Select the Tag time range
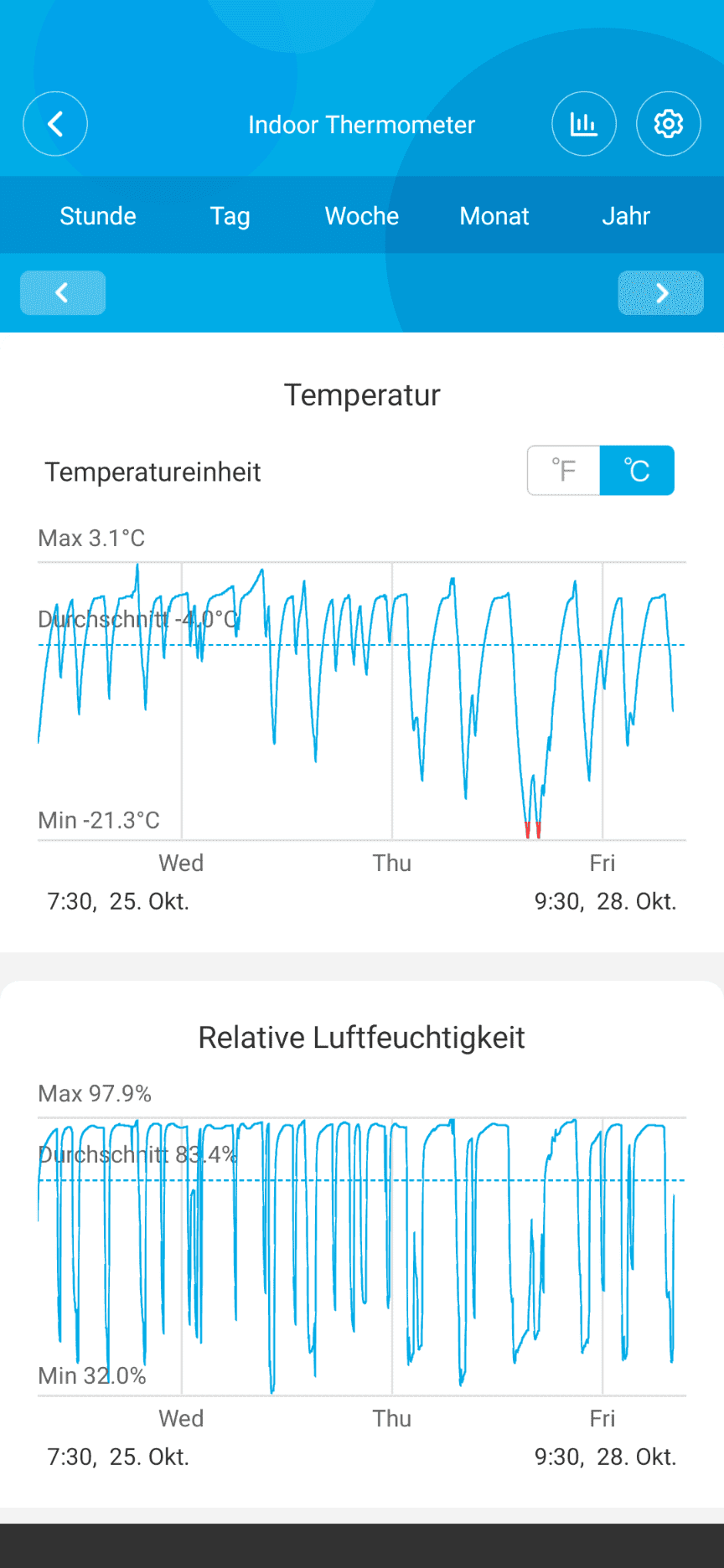The width and height of the screenshot is (724, 1568). [230, 216]
